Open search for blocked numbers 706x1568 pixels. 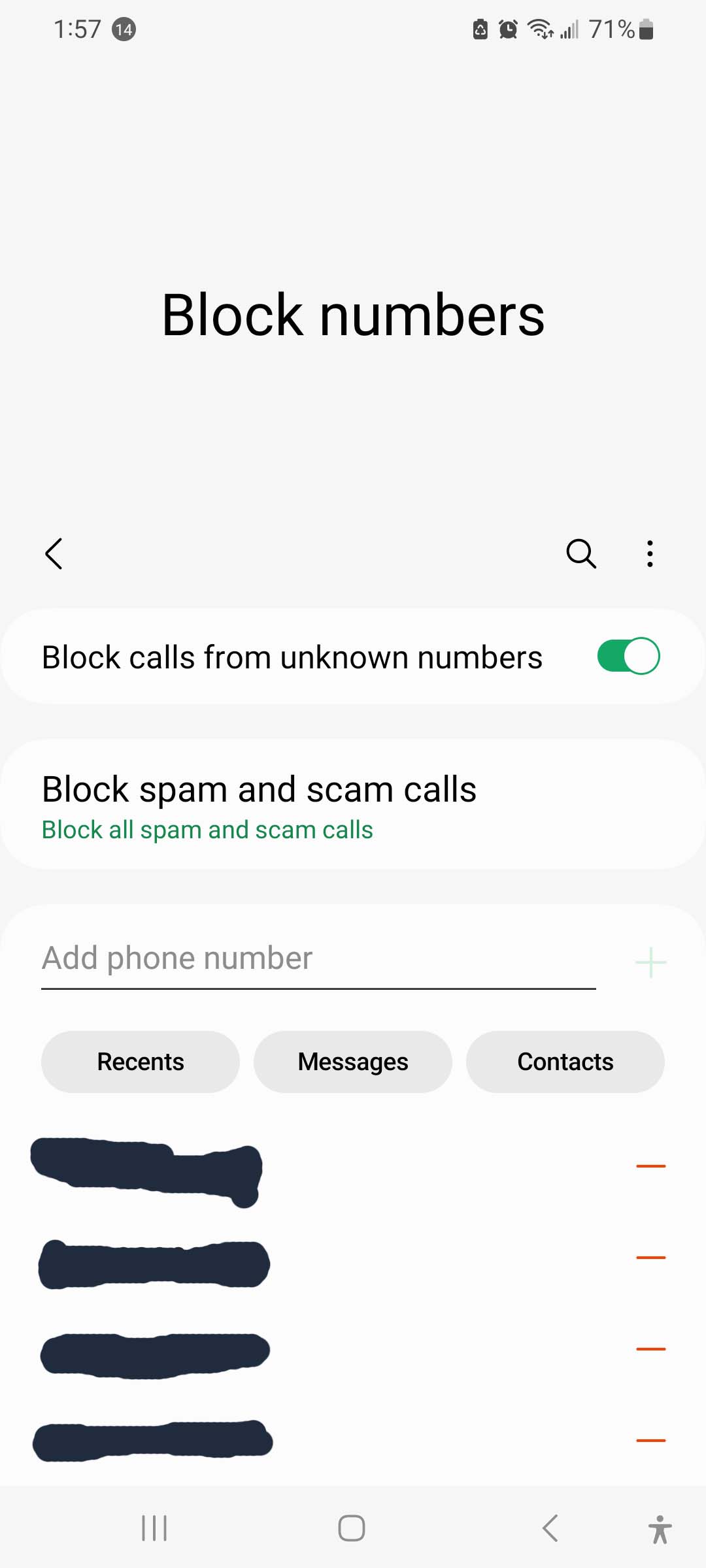[580, 554]
